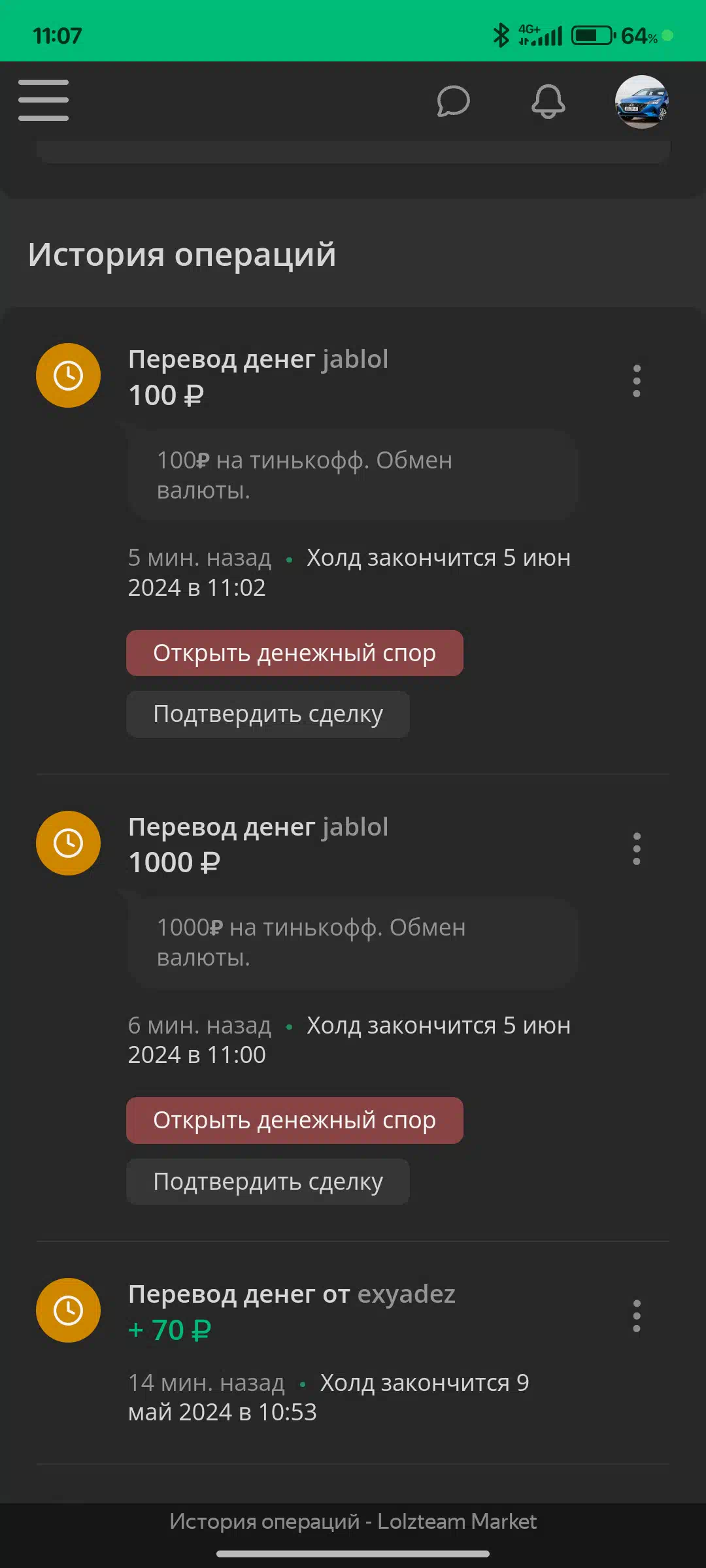Open options for the +70 ₽ transfer
Viewport: 706px width, 1568px height.
point(636,1316)
